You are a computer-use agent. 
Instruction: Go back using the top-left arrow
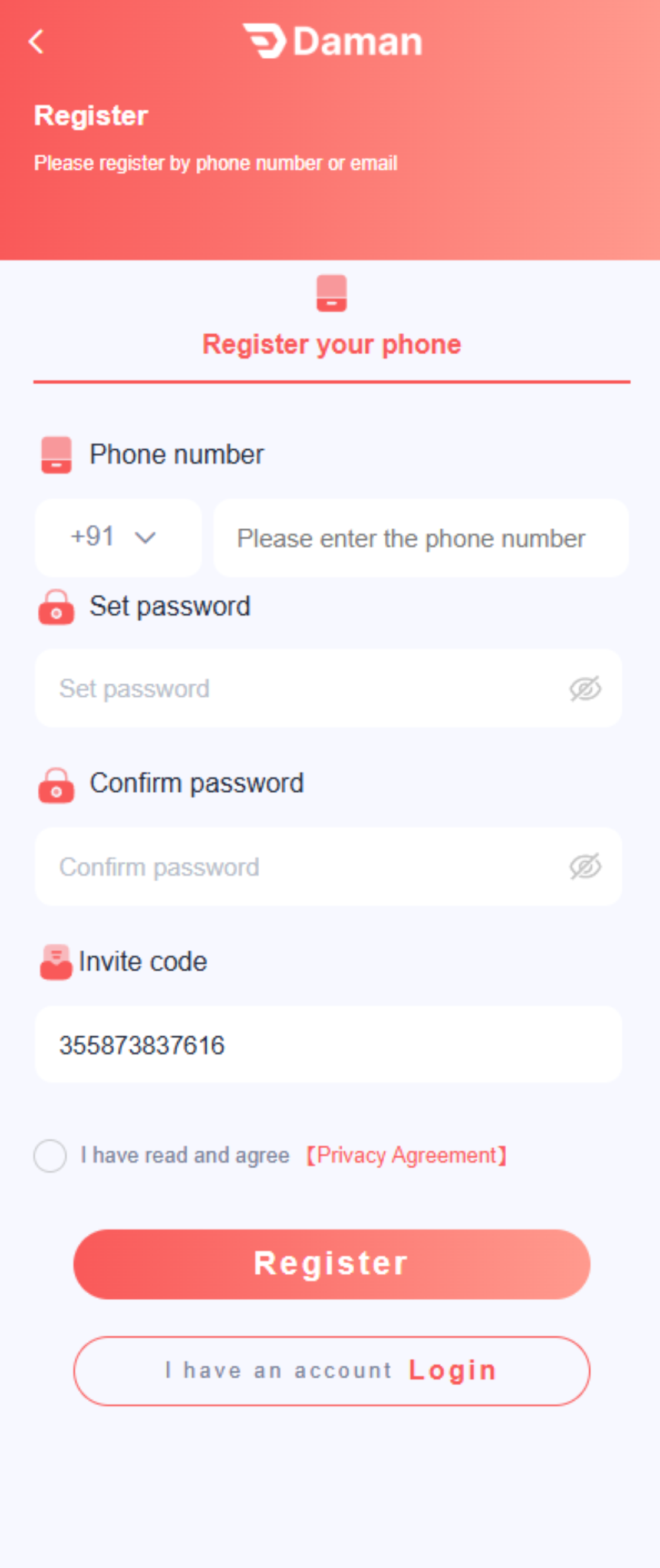(x=37, y=42)
